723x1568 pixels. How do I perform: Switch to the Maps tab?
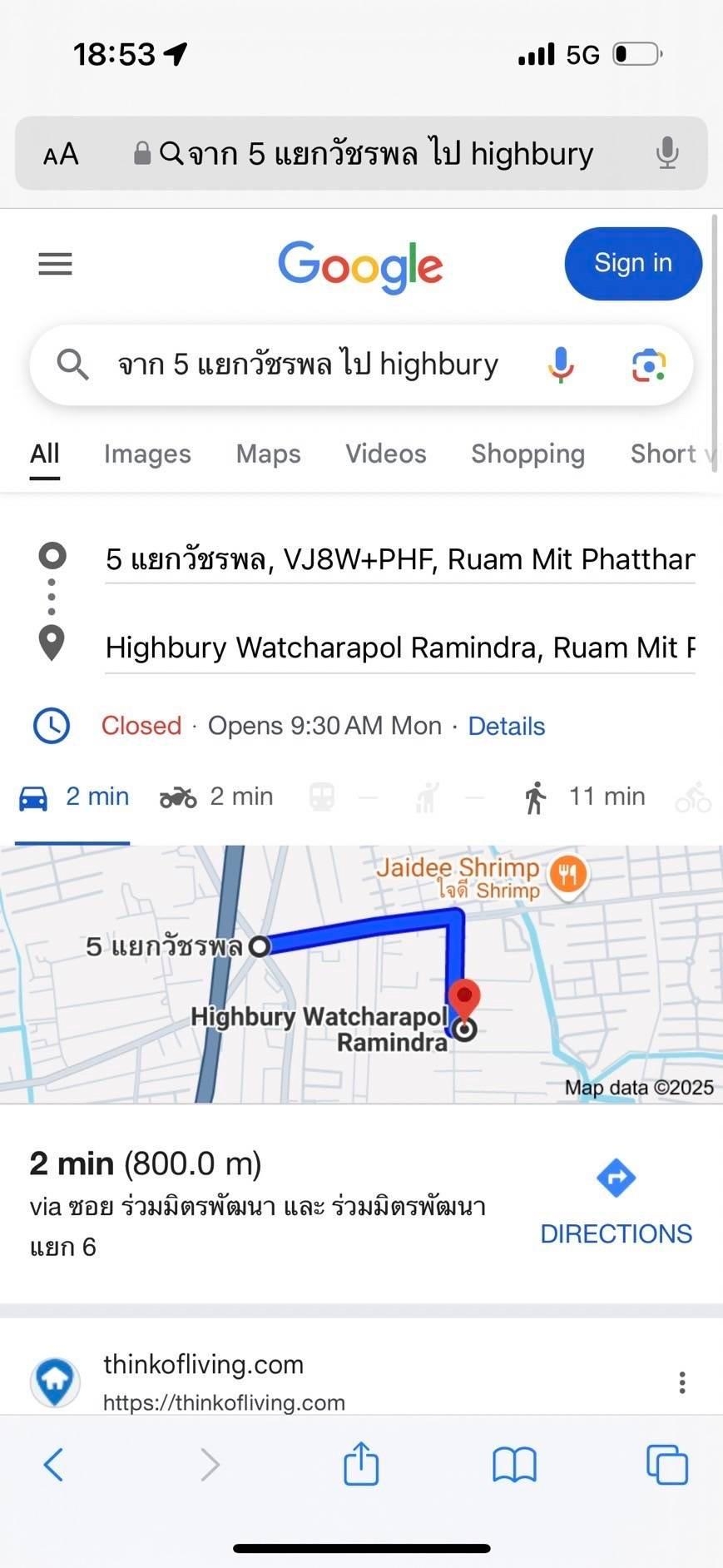pyautogui.click(x=268, y=454)
